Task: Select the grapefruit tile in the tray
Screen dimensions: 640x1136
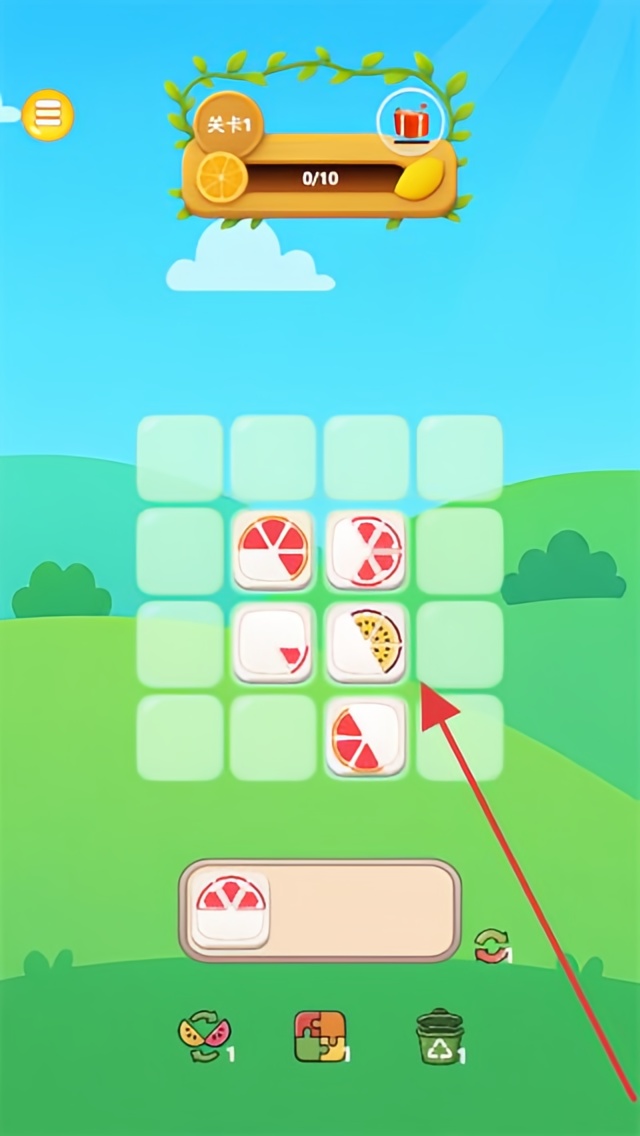Action: pyautogui.click(x=231, y=909)
